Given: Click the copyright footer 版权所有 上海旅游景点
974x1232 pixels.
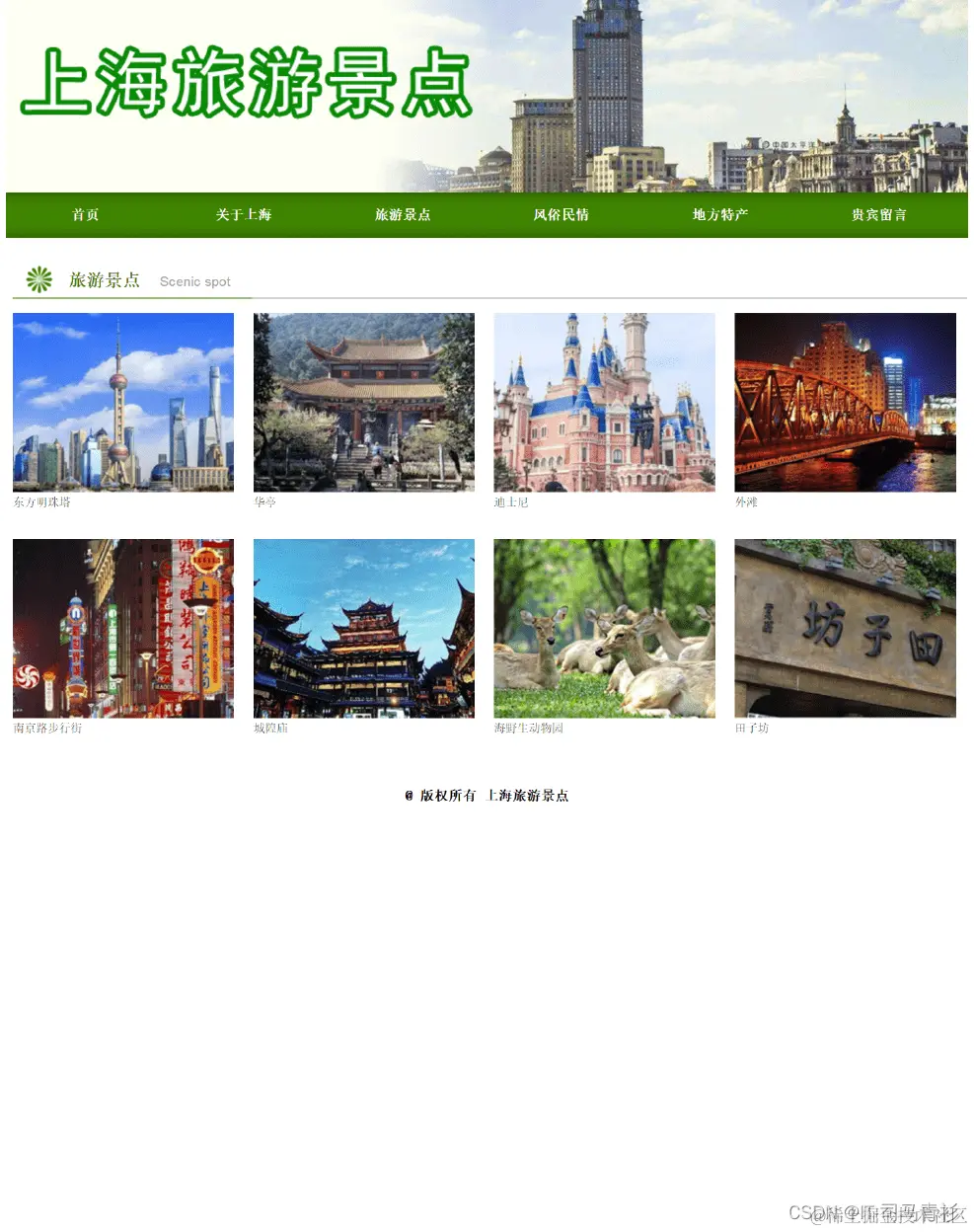Looking at the screenshot, I should [487, 795].
